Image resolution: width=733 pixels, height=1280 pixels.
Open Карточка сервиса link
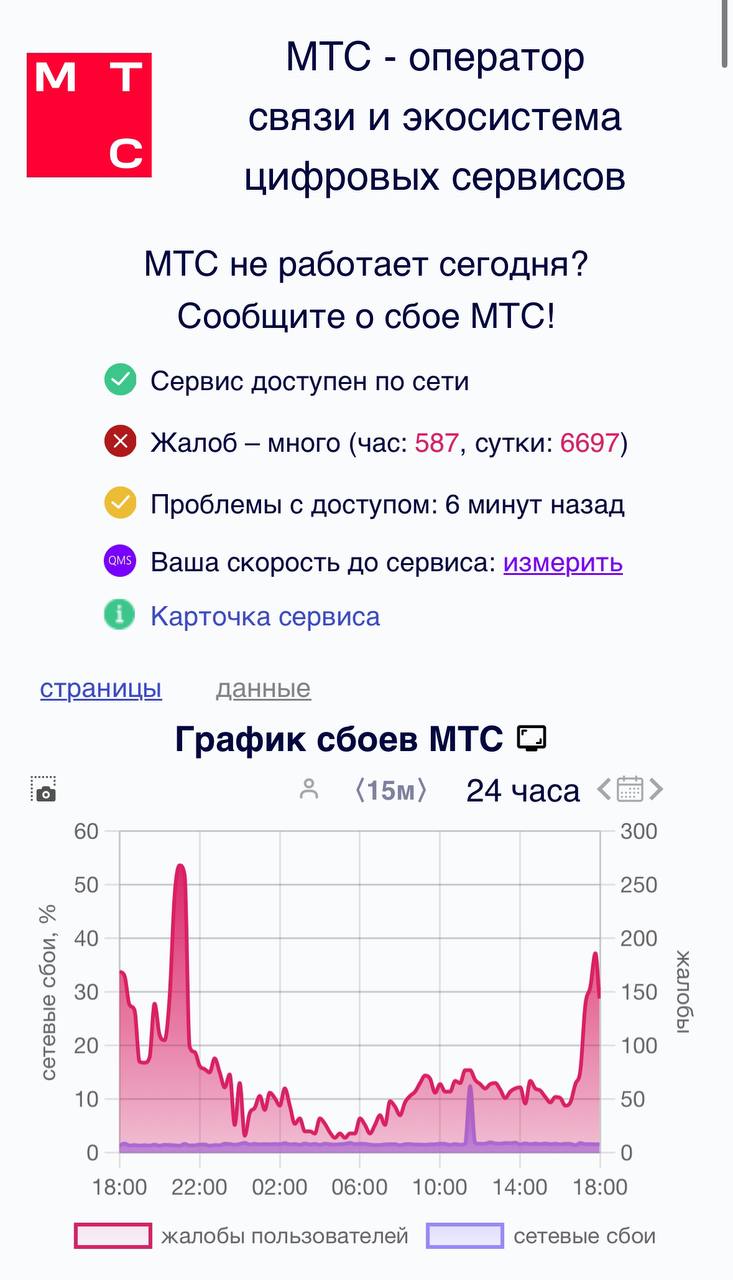pyautogui.click(x=265, y=615)
